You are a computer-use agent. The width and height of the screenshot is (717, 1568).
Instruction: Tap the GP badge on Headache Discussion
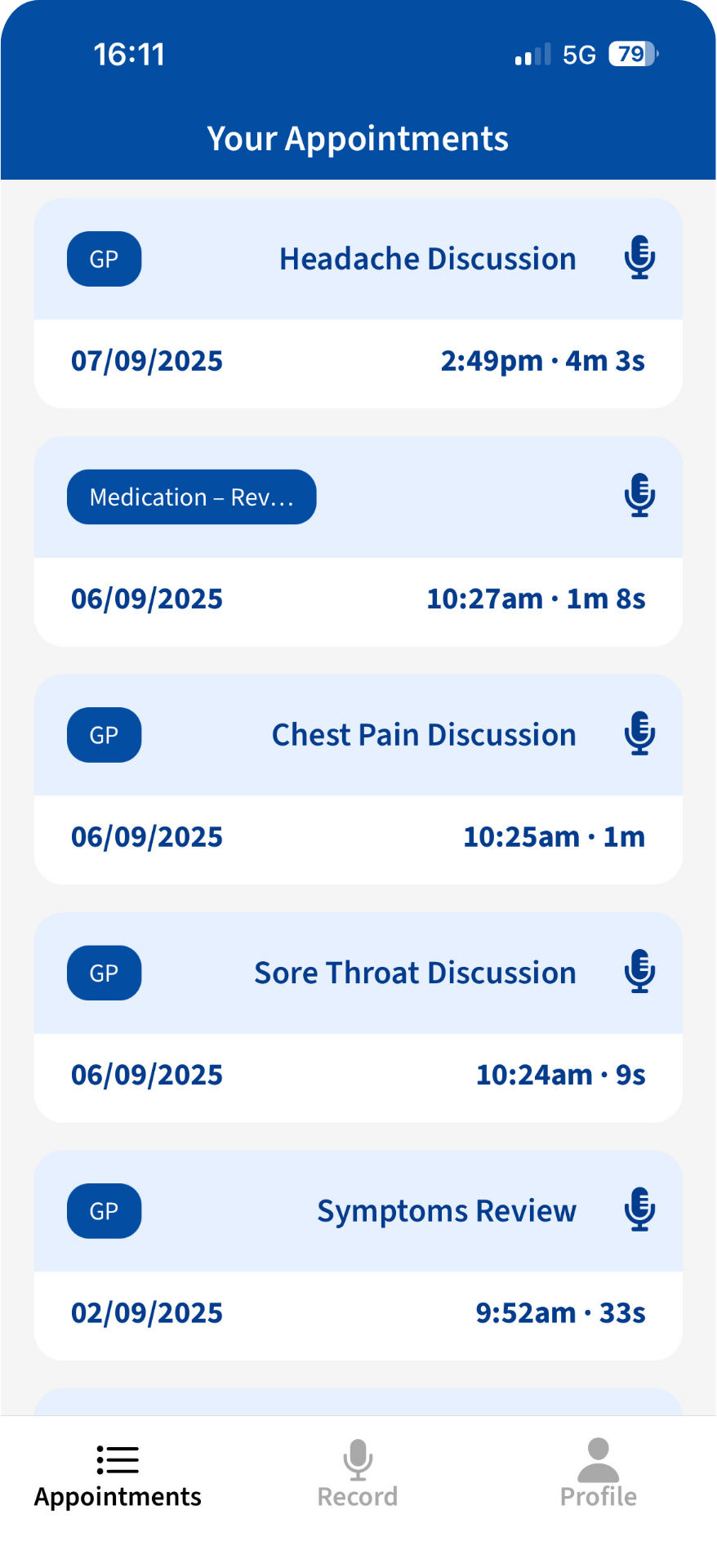pyautogui.click(x=104, y=258)
